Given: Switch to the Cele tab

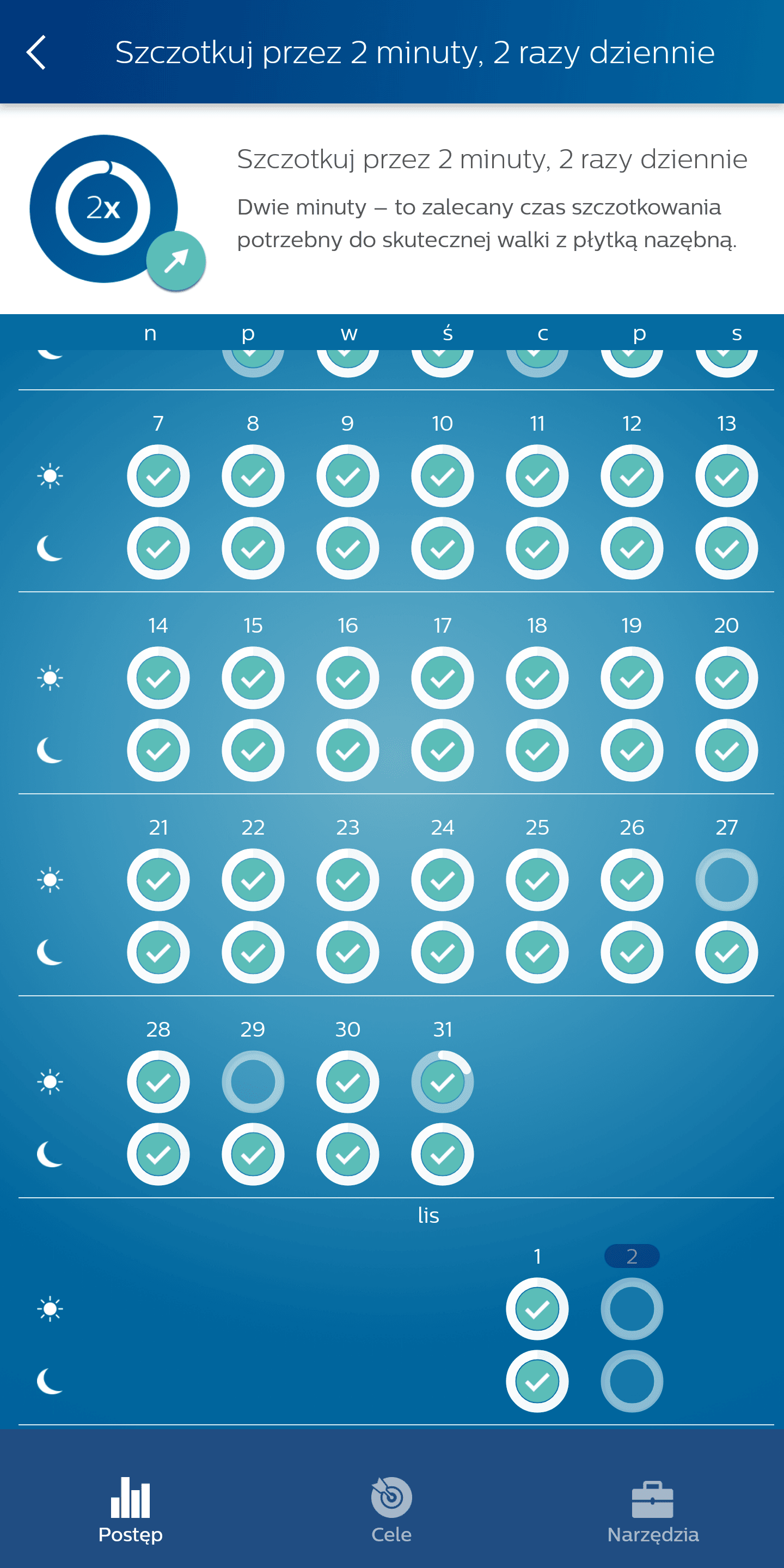Looking at the screenshot, I should point(391,1510).
